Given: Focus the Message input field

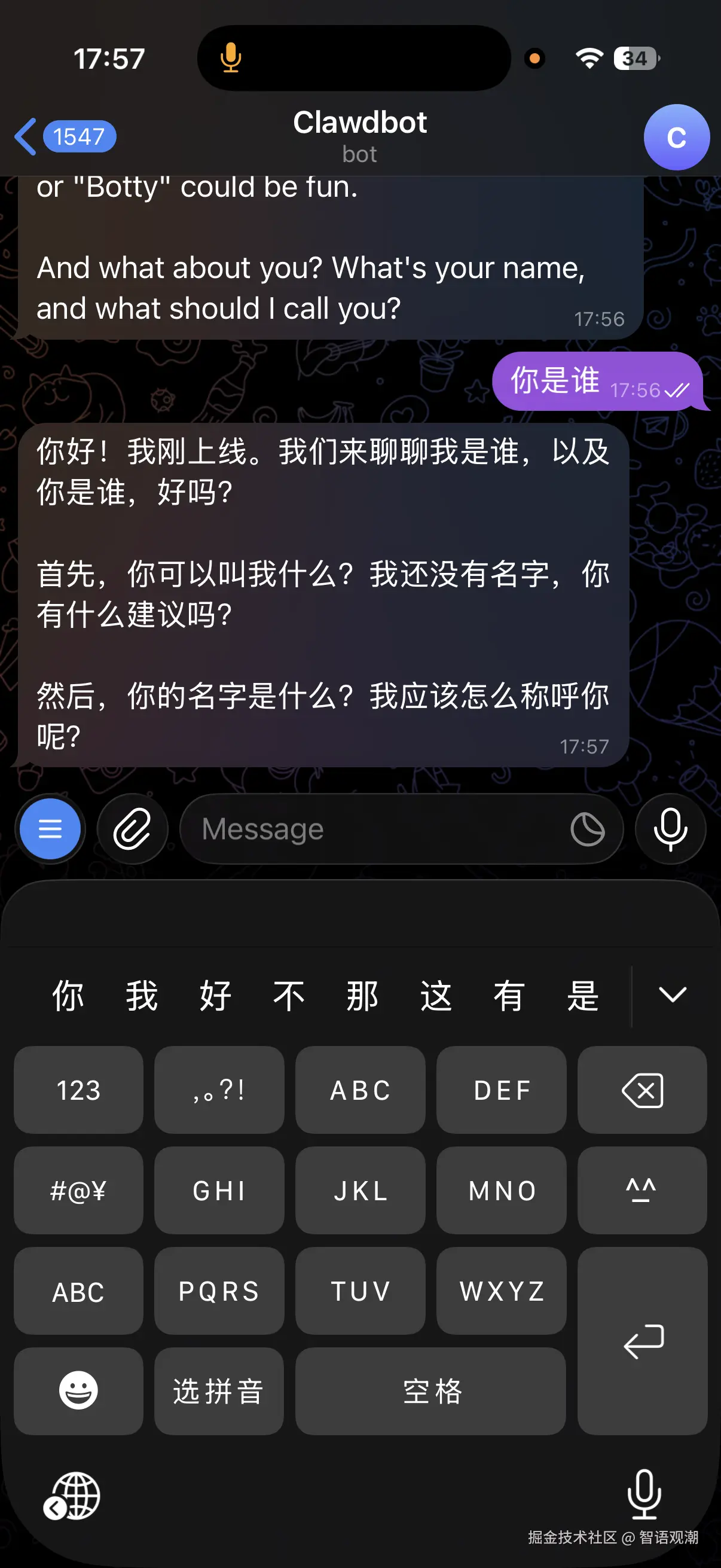Looking at the screenshot, I should (377, 828).
